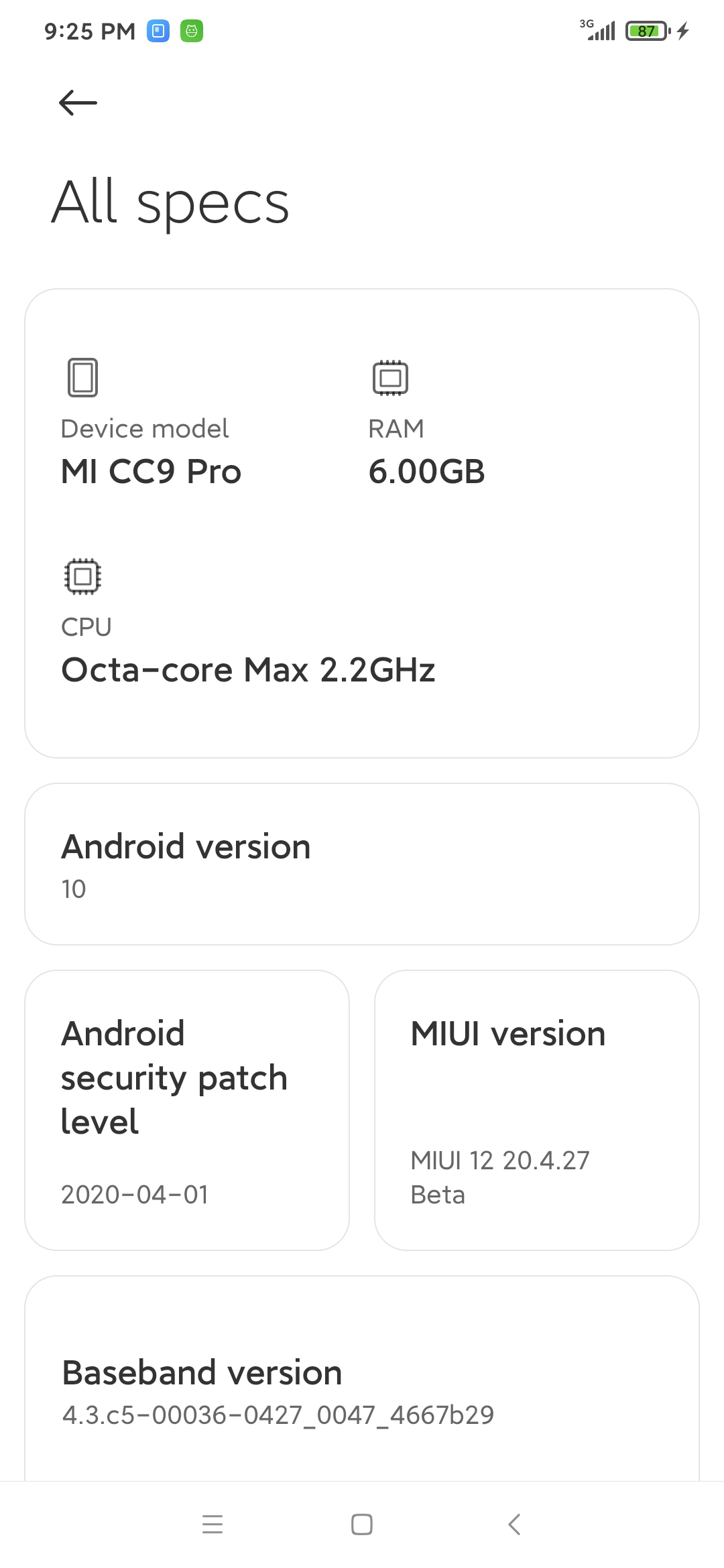Go back using the top arrow

point(78,103)
